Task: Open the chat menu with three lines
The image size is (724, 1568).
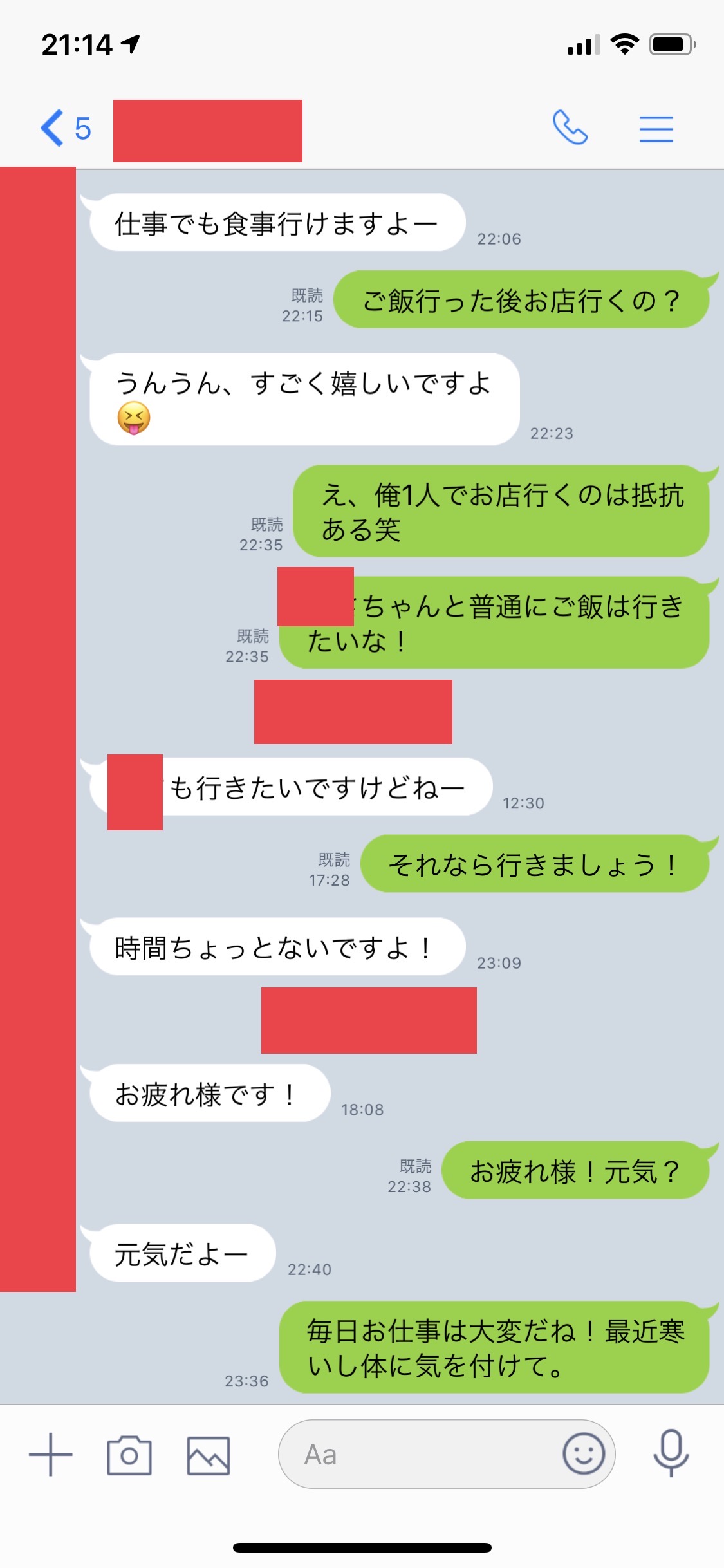Action: click(656, 129)
